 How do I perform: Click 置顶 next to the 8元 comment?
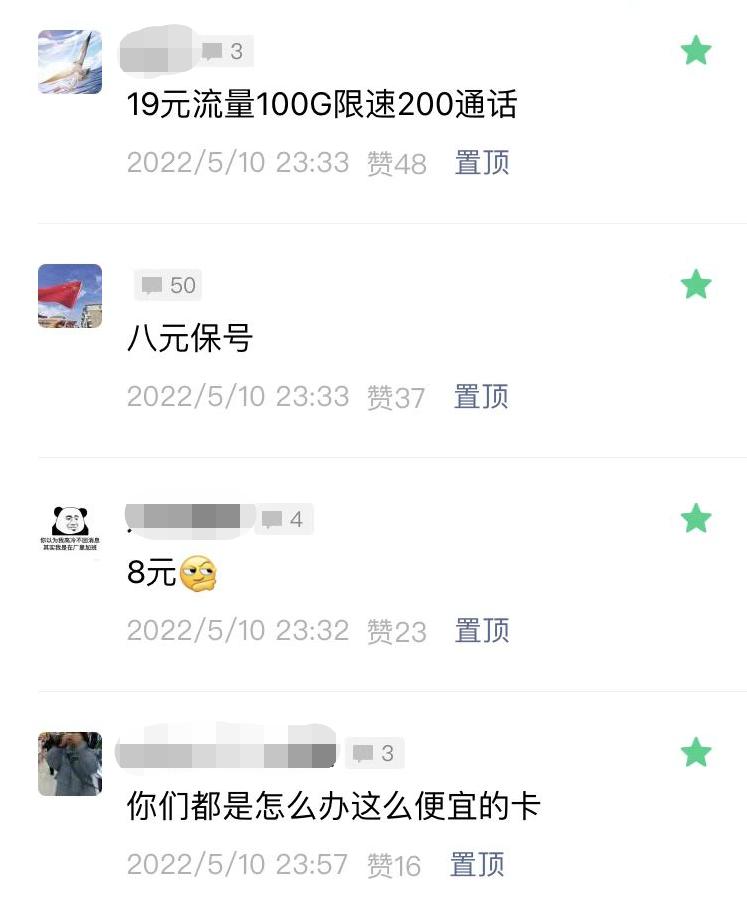483,630
